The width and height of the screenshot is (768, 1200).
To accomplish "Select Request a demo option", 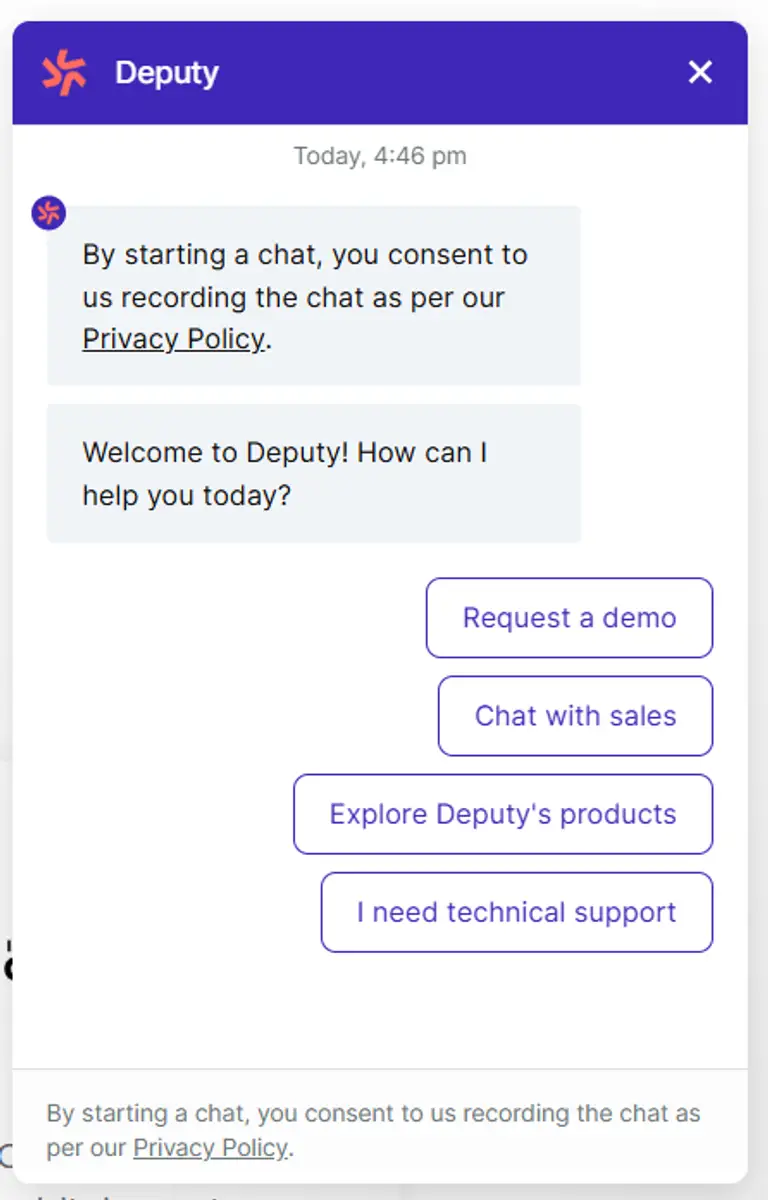I will point(569,618).
